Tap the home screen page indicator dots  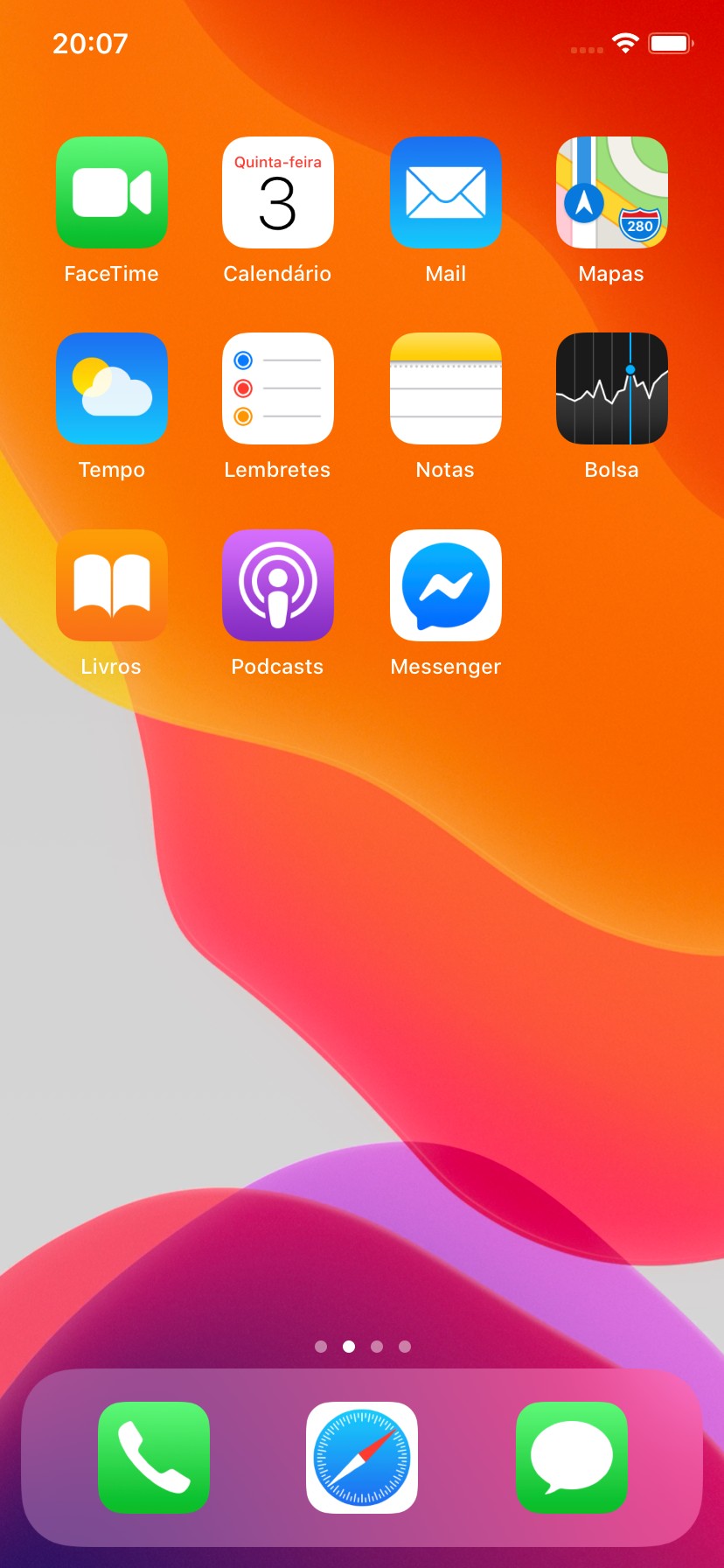coord(362,1347)
